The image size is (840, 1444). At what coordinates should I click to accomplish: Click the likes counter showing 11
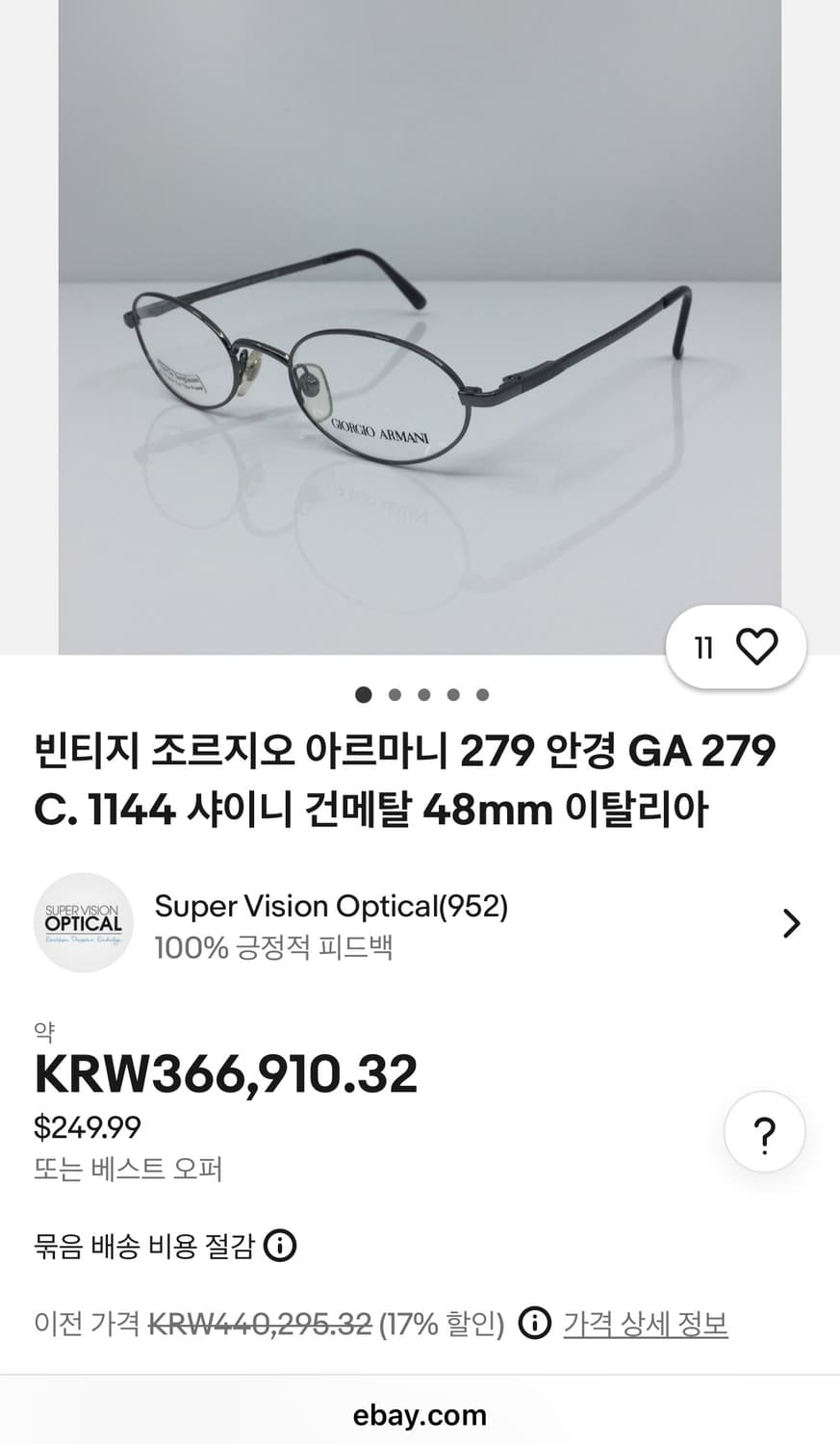pos(705,646)
